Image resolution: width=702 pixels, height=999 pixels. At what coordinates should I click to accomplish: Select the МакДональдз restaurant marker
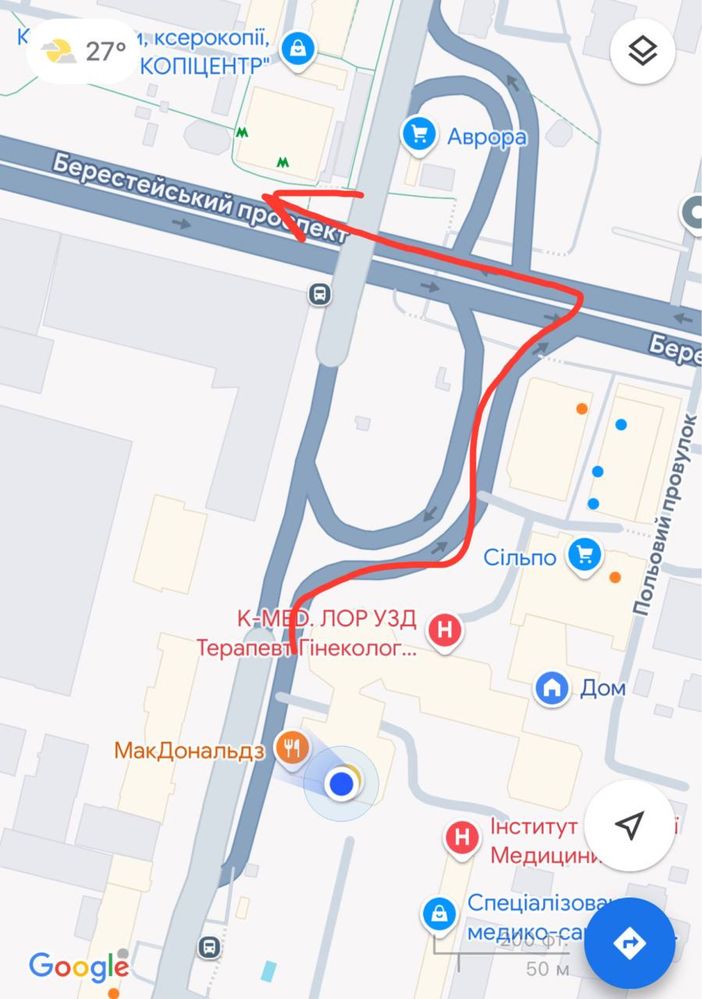pyautogui.click(x=291, y=746)
